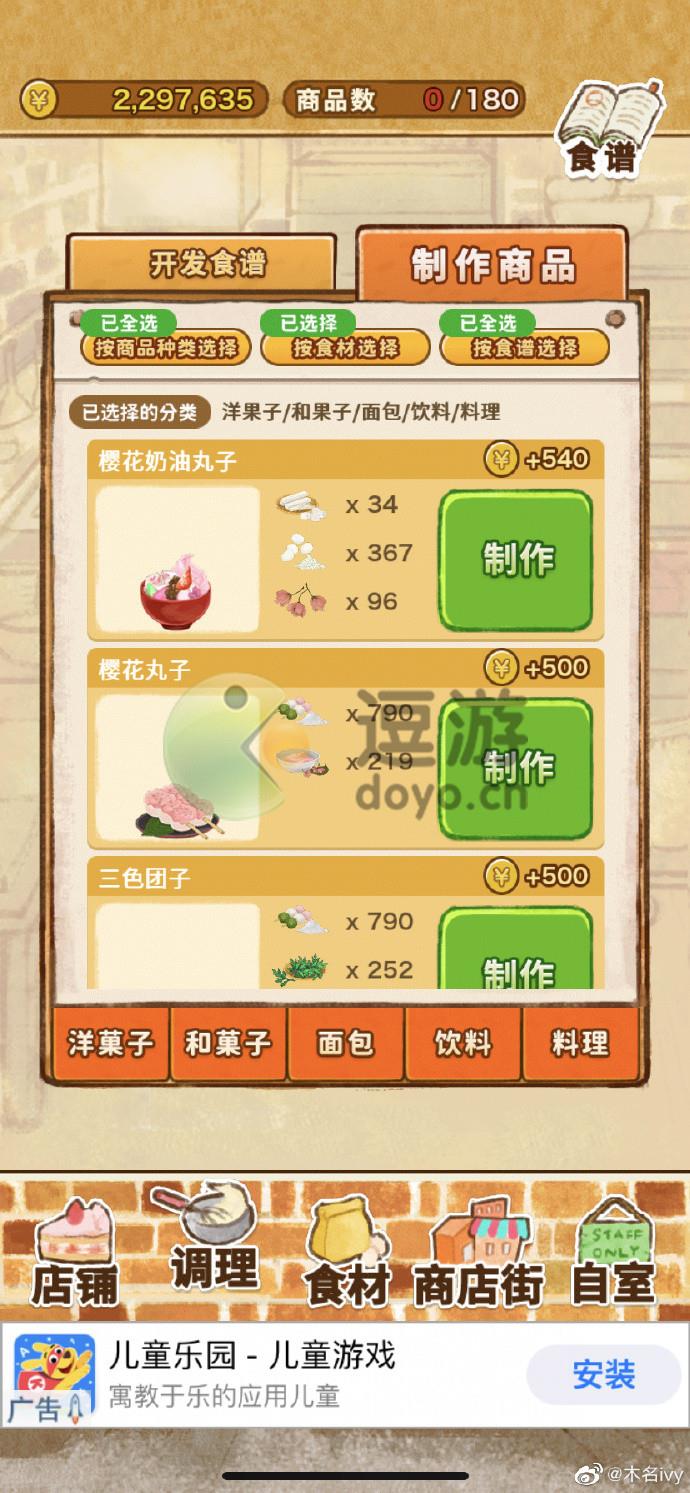
Task: Filter by 料理 category
Action: [580, 1044]
